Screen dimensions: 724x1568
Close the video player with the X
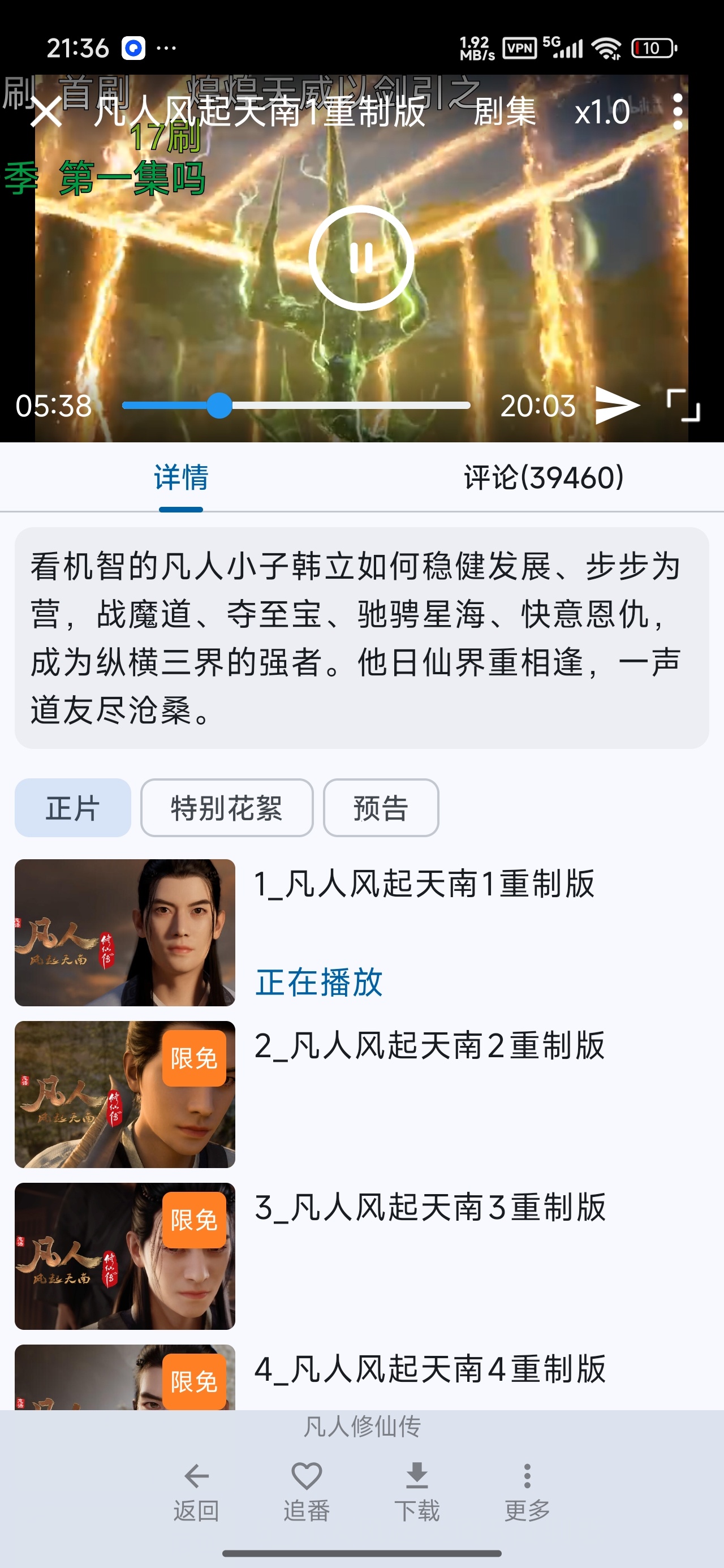[46, 112]
